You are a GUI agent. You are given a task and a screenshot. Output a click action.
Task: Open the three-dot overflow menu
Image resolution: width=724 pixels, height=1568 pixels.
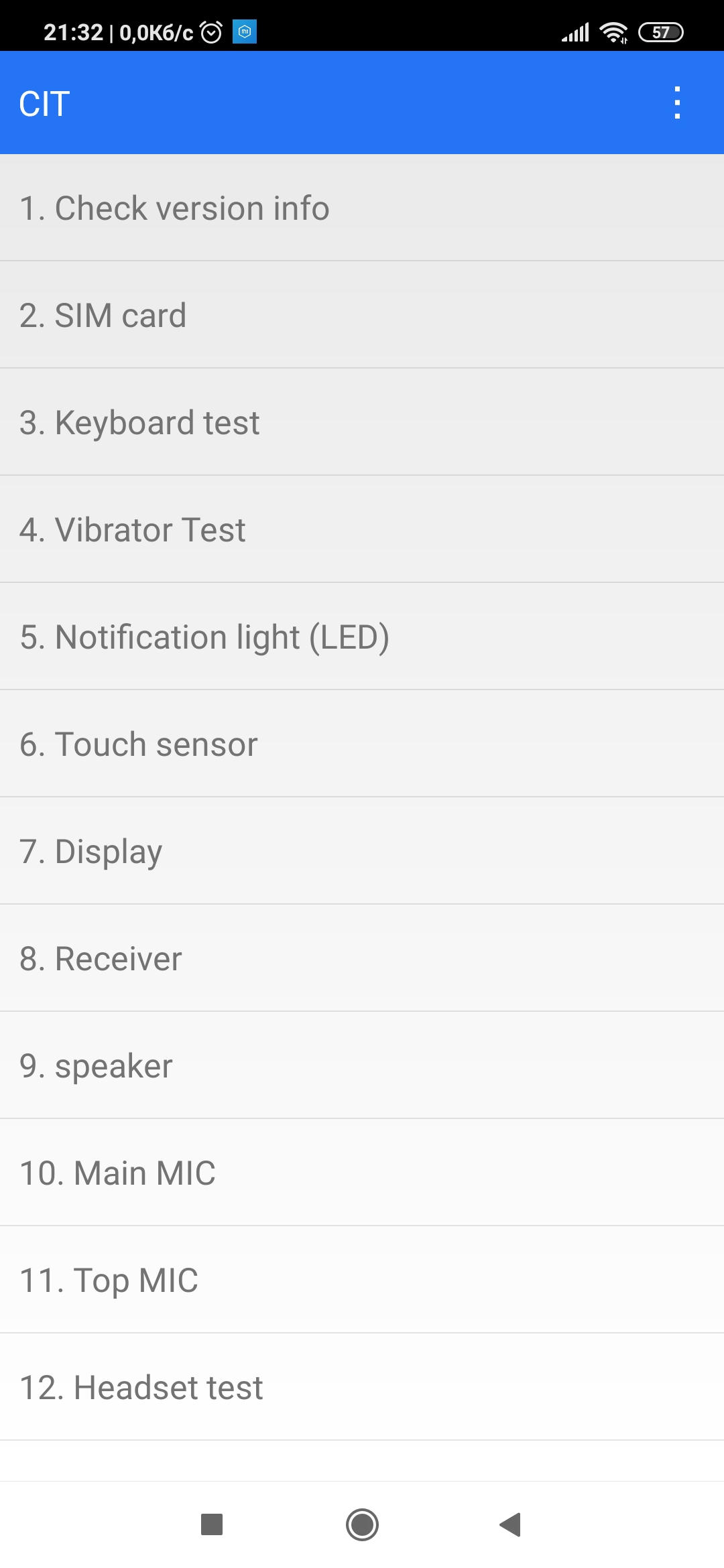[677, 103]
